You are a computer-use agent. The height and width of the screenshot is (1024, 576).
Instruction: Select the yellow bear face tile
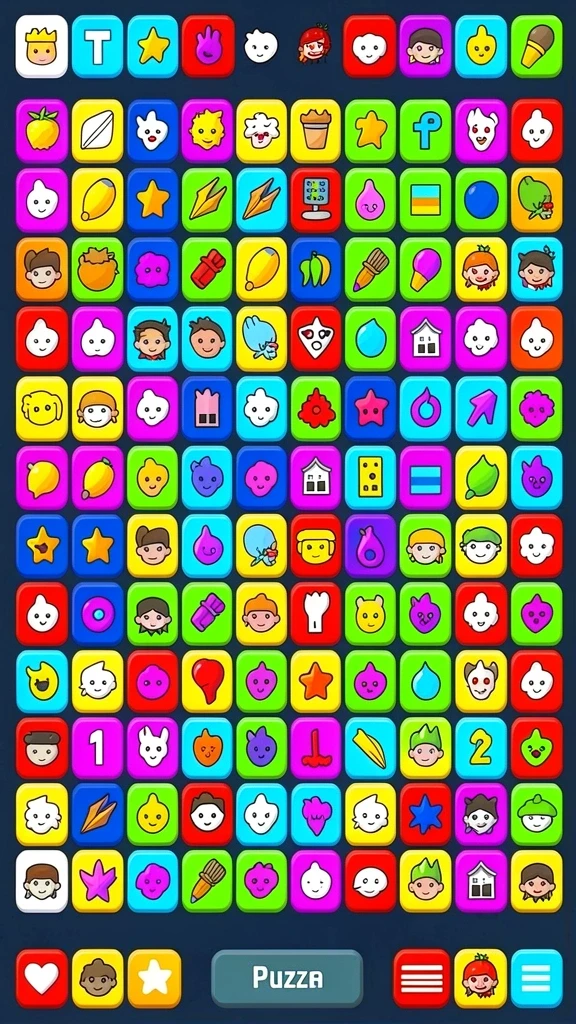point(370,614)
